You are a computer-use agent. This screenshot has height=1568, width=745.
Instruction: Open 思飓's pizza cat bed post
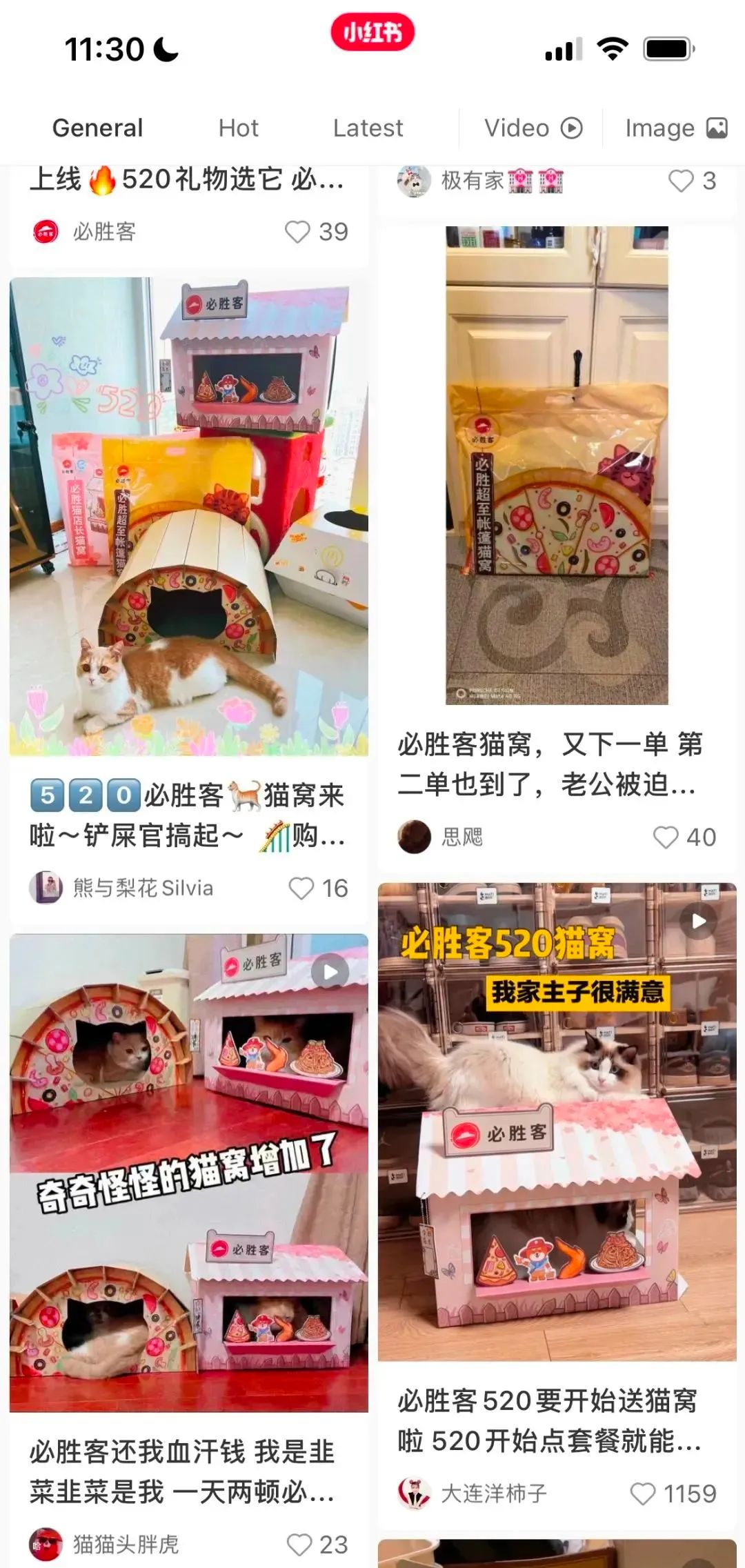[556, 466]
